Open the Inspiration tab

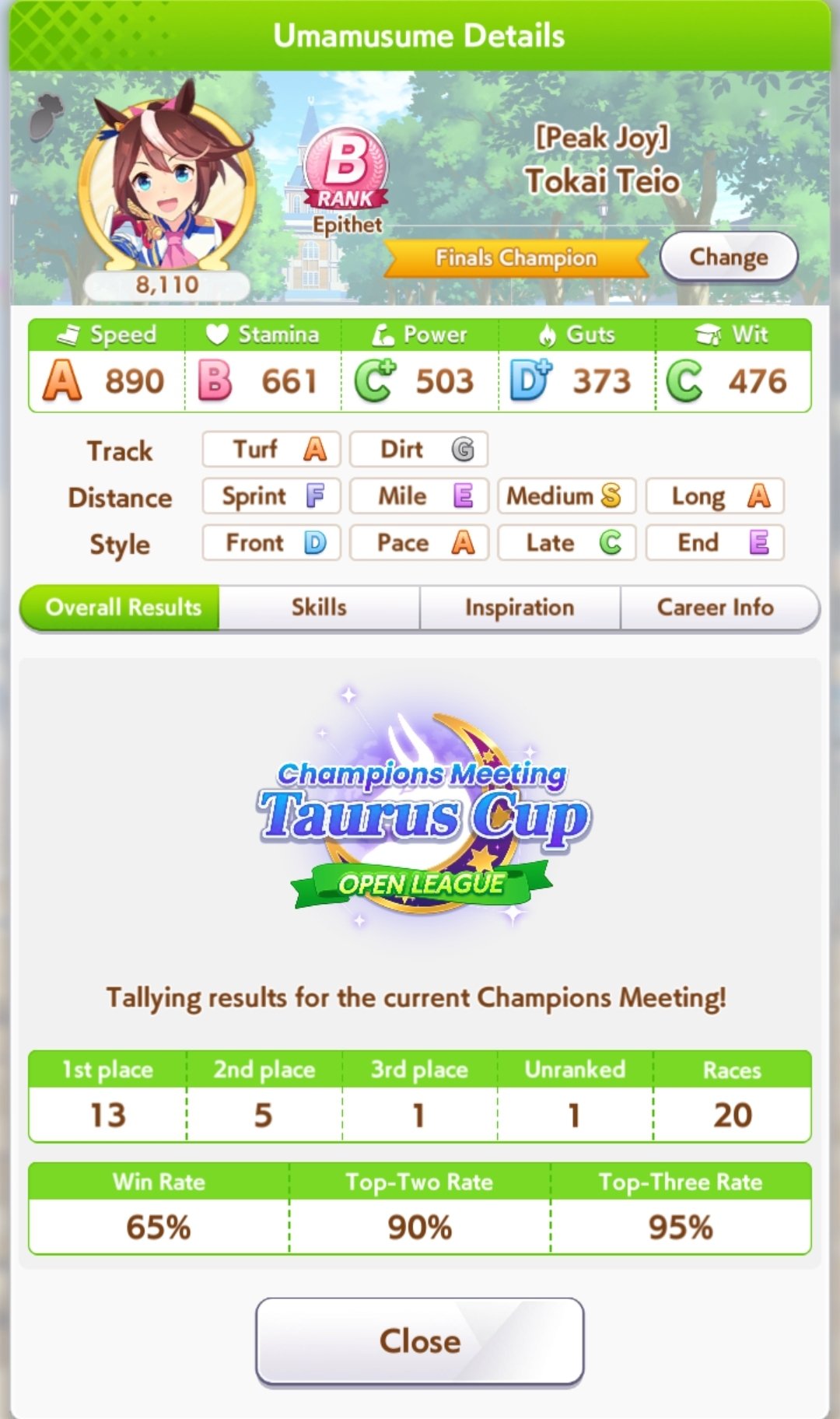tap(520, 608)
